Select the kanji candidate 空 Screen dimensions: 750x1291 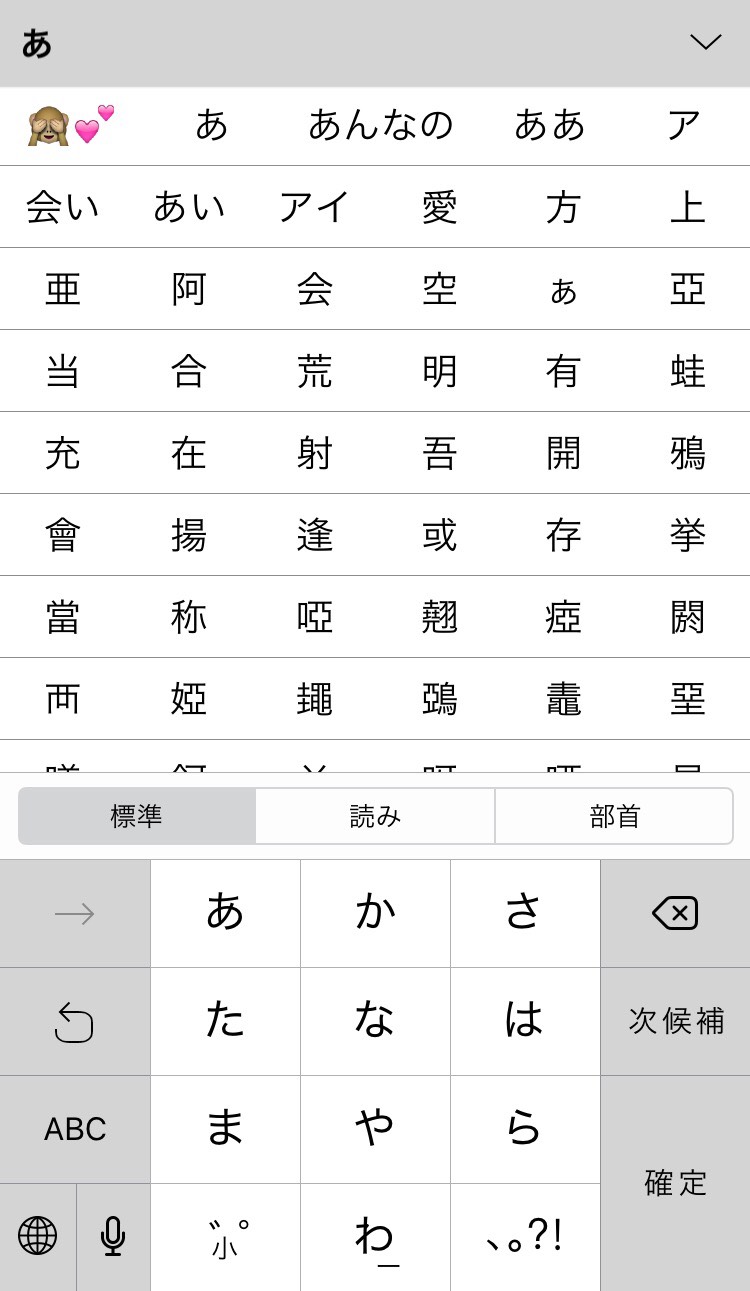point(439,290)
